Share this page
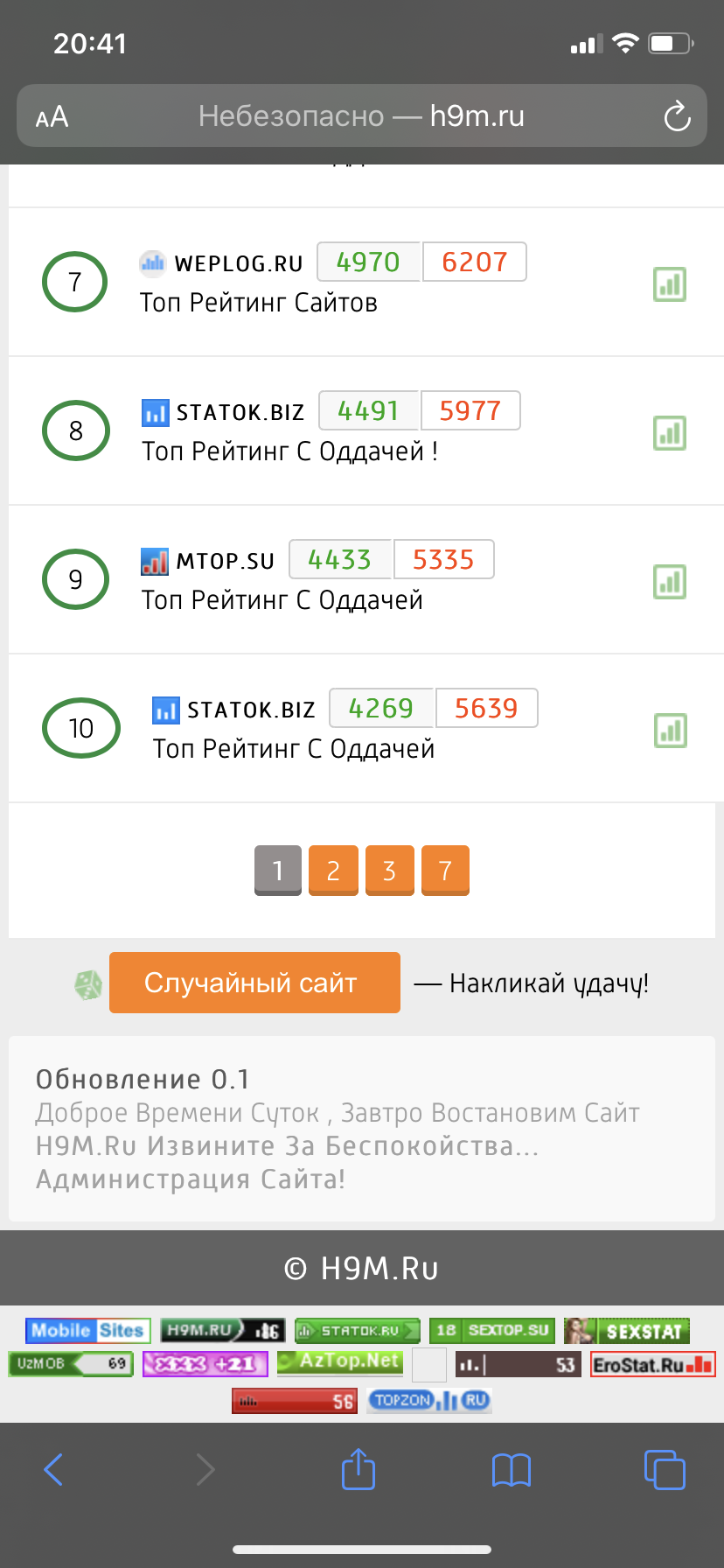This screenshot has width=724, height=1568. click(x=358, y=1469)
